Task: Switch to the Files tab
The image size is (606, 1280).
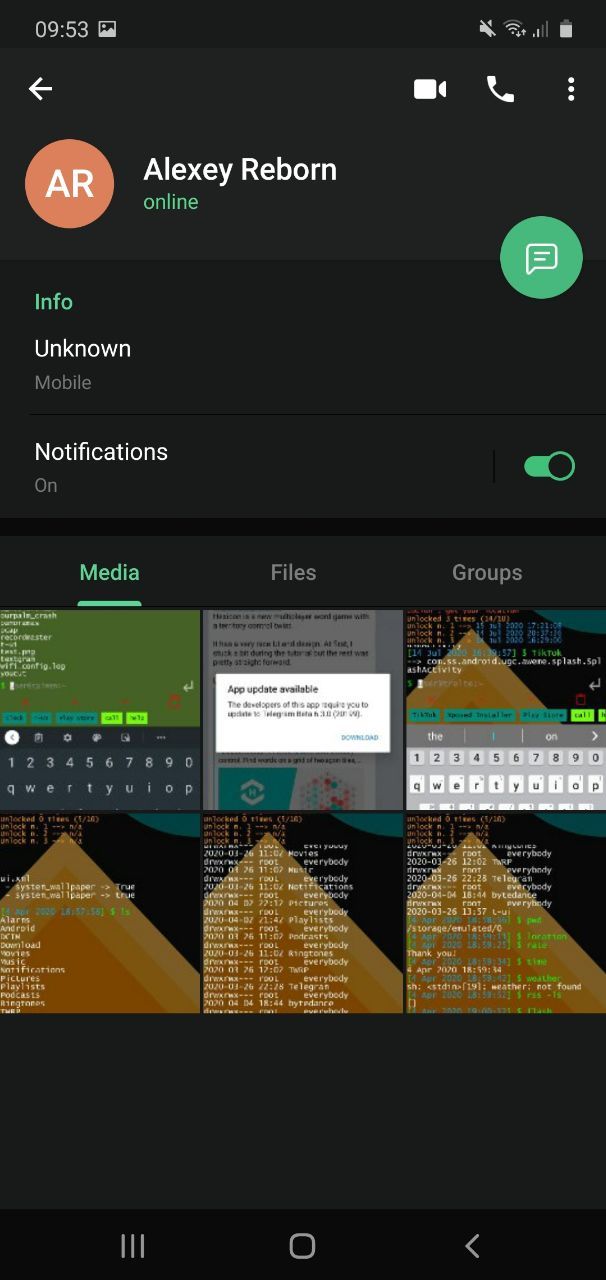Action: (x=293, y=573)
